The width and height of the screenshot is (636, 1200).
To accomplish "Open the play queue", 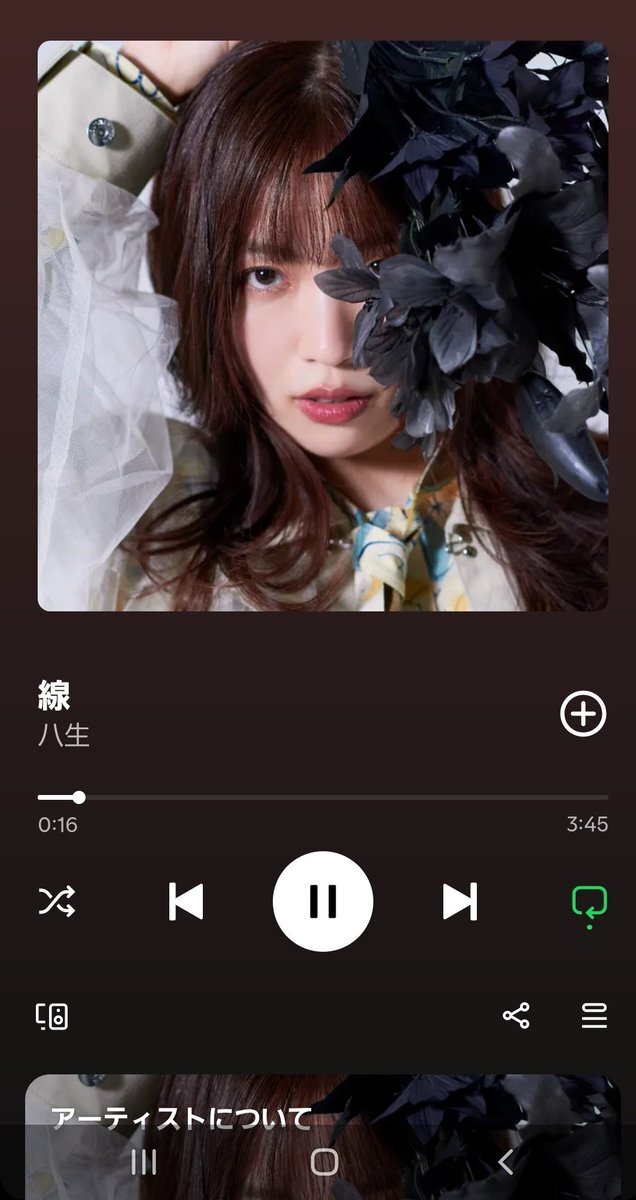I will click(594, 1017).
